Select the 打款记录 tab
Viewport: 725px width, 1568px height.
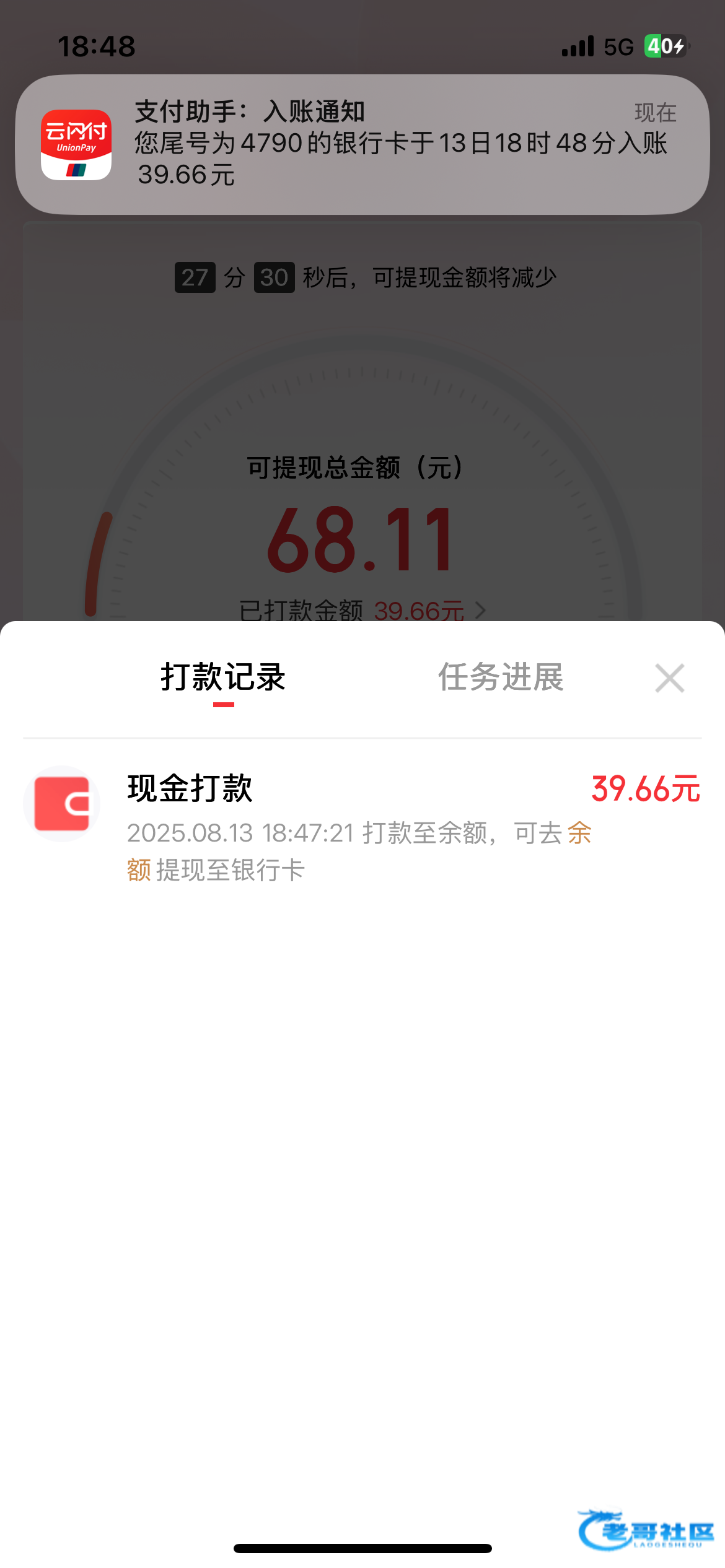tap(223, 677)
